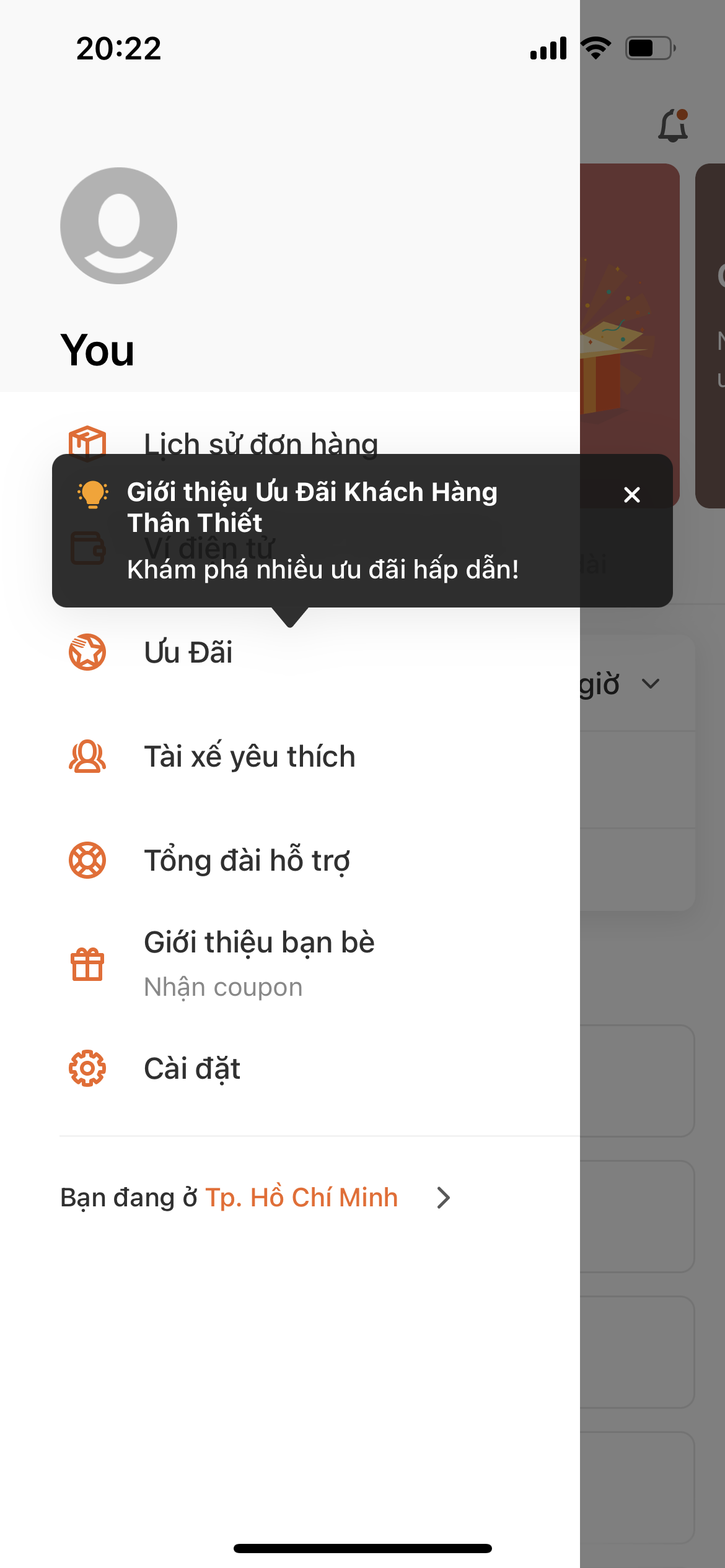Go to Cài đặt settings

coord(192,1069)
